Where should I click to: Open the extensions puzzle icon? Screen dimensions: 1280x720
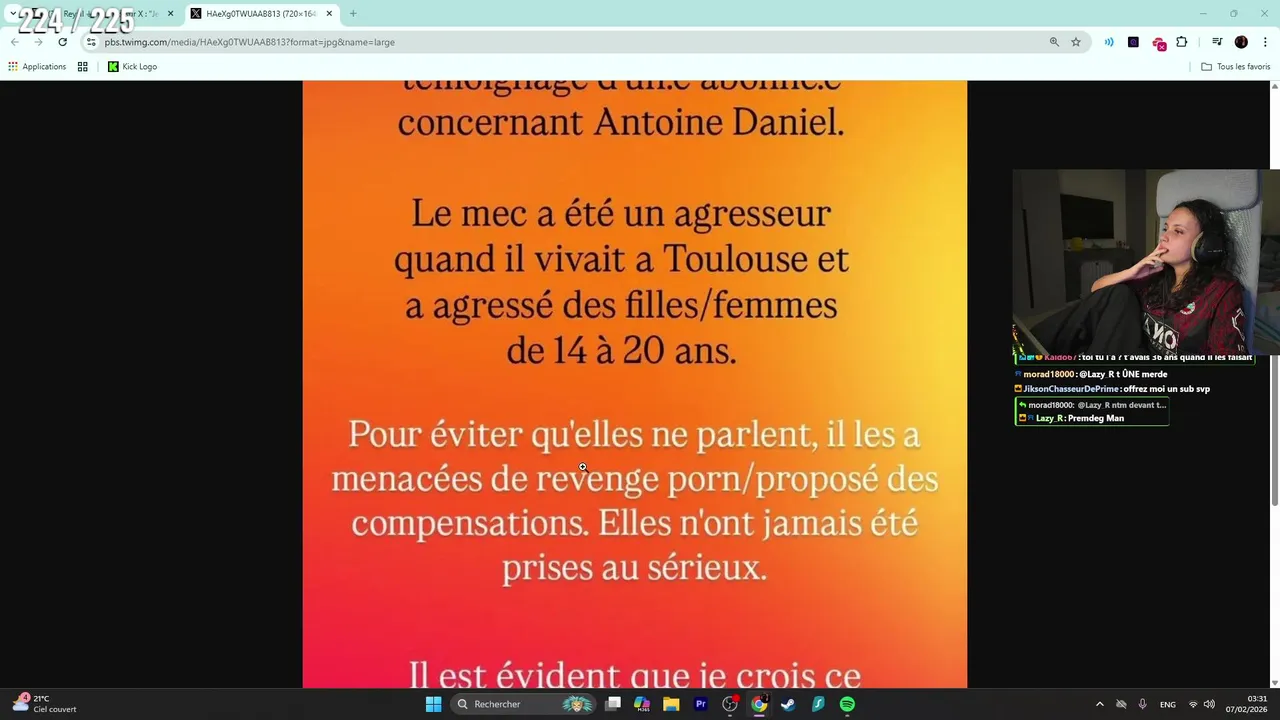click(1182, 42)
